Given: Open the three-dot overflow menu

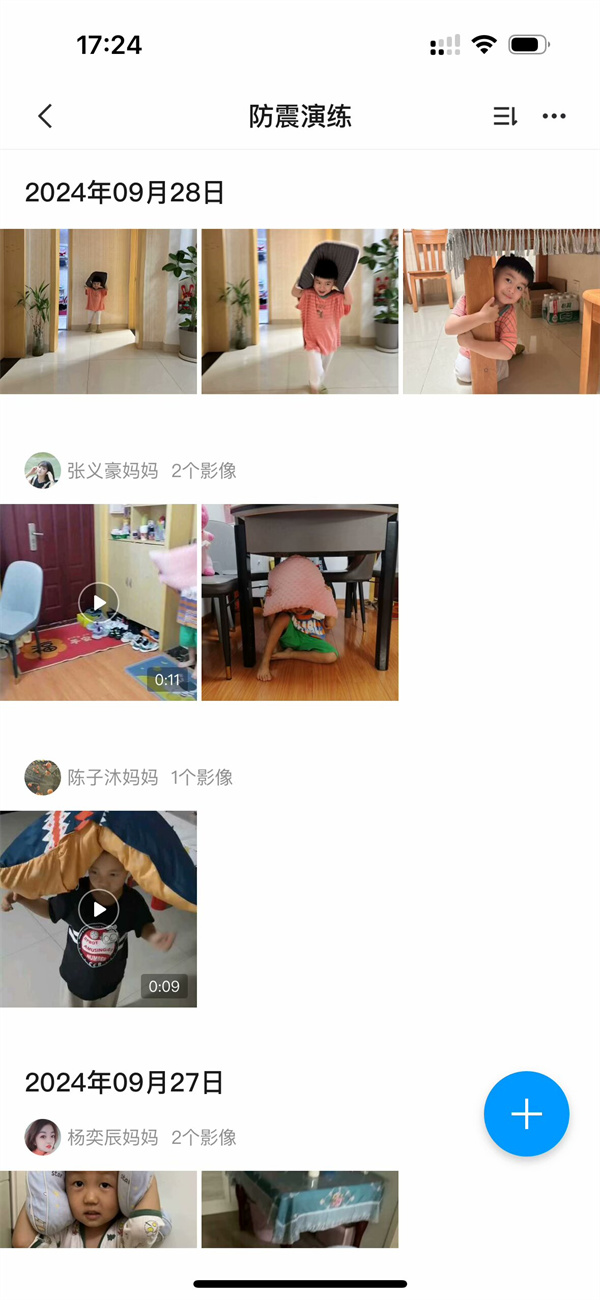Looking at the screenshot, I should 554,117.
